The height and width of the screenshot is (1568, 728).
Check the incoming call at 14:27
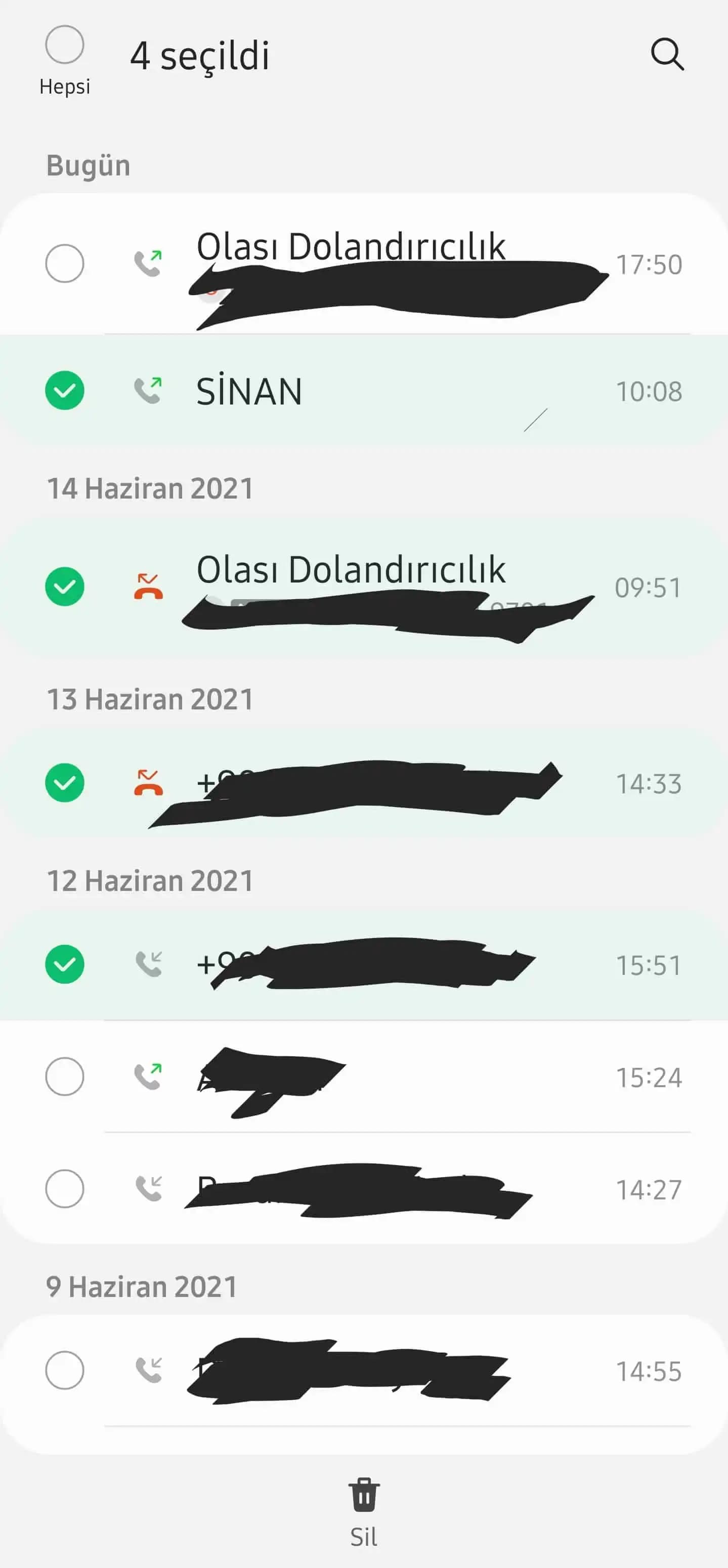[x=65, y=1188]
